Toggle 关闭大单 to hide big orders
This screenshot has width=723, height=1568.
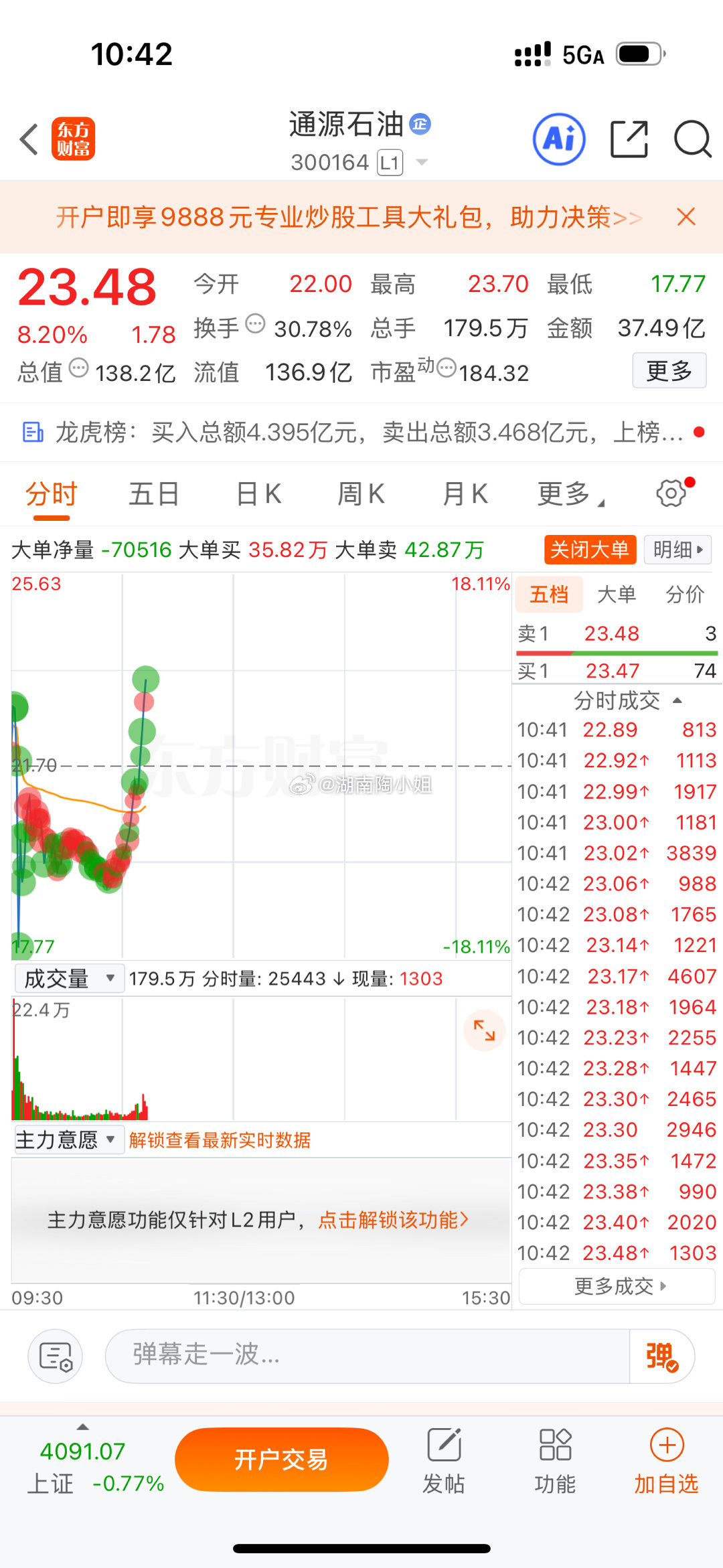pos(590,550)
